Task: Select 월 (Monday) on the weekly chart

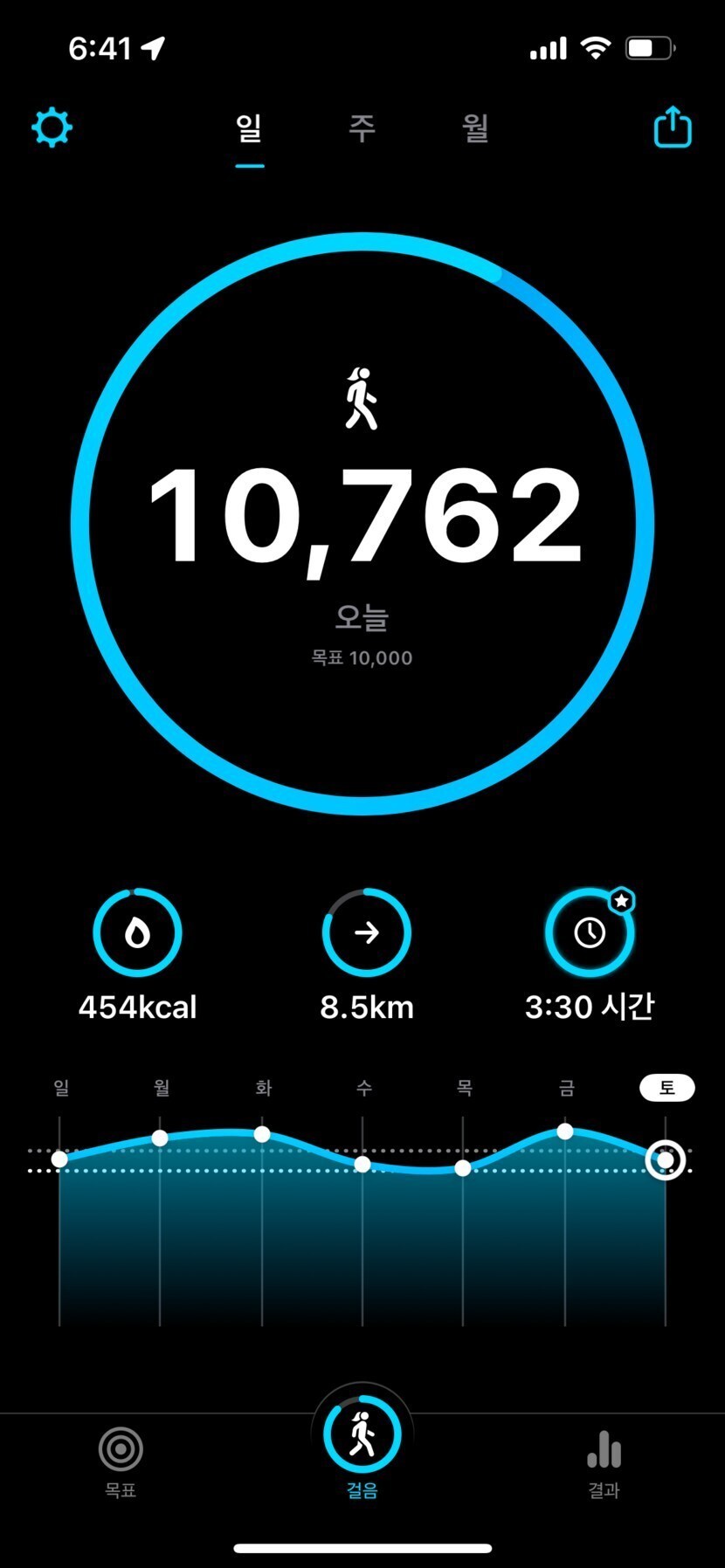Action: coord(161,1088)
